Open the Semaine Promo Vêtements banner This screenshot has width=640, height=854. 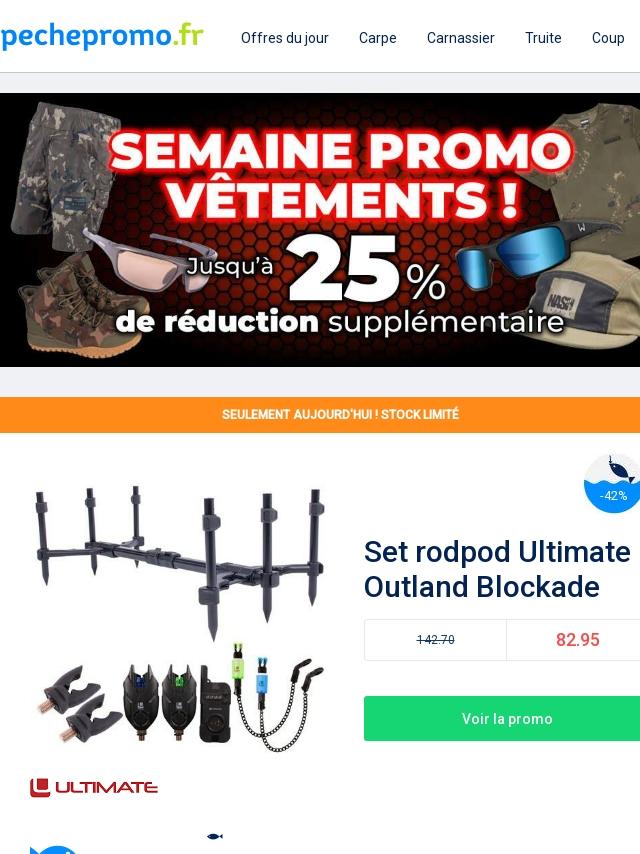pos(320,230)
